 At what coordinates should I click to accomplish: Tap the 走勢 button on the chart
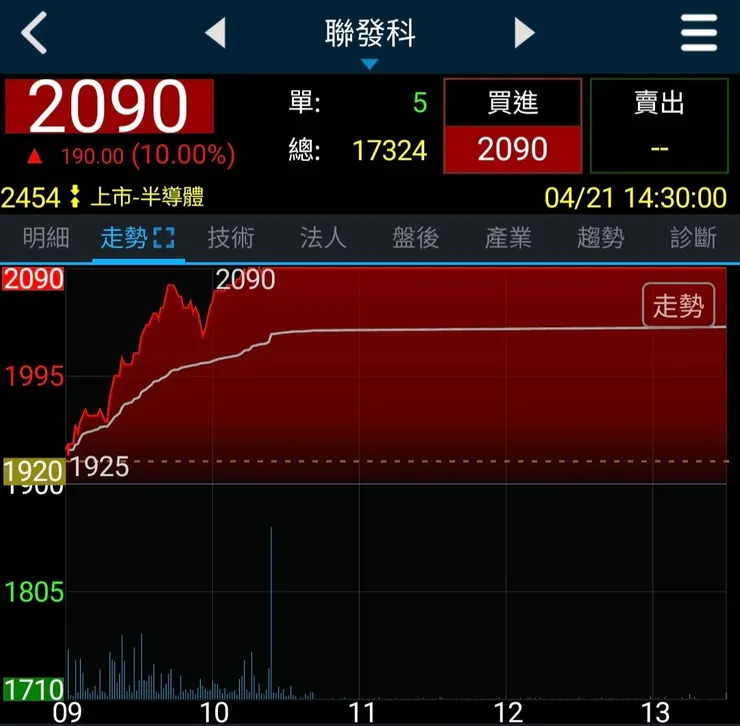tap(678, 305)
